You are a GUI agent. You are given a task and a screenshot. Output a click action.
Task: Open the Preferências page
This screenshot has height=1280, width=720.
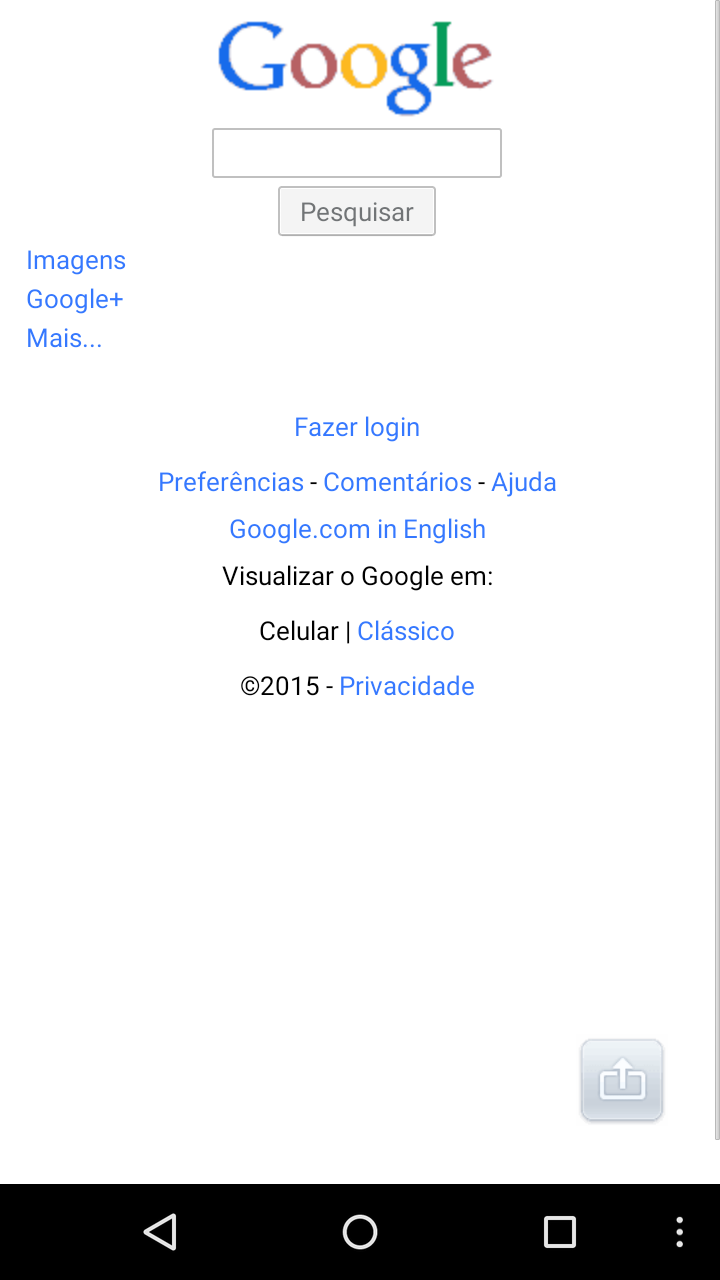[x=231, y=482]
